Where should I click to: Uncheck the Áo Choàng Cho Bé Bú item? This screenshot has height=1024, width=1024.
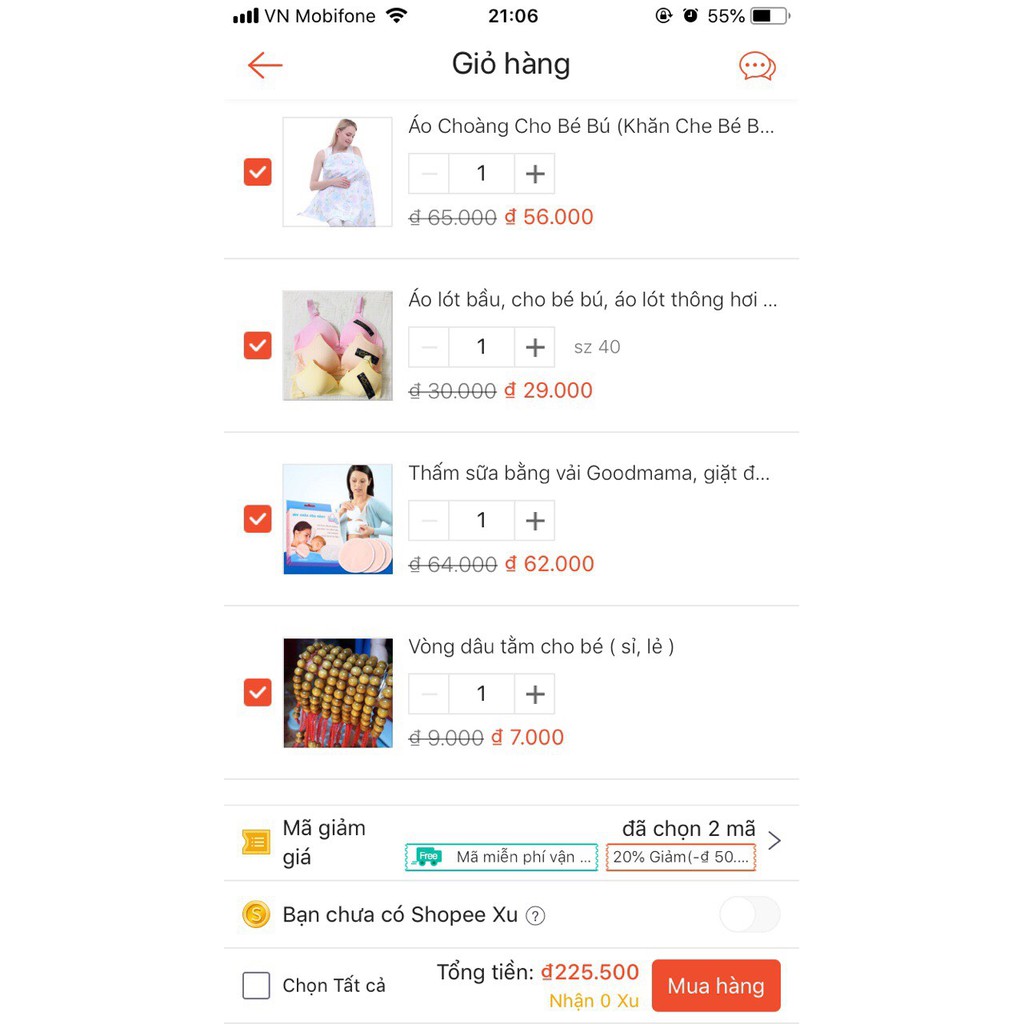258,172
